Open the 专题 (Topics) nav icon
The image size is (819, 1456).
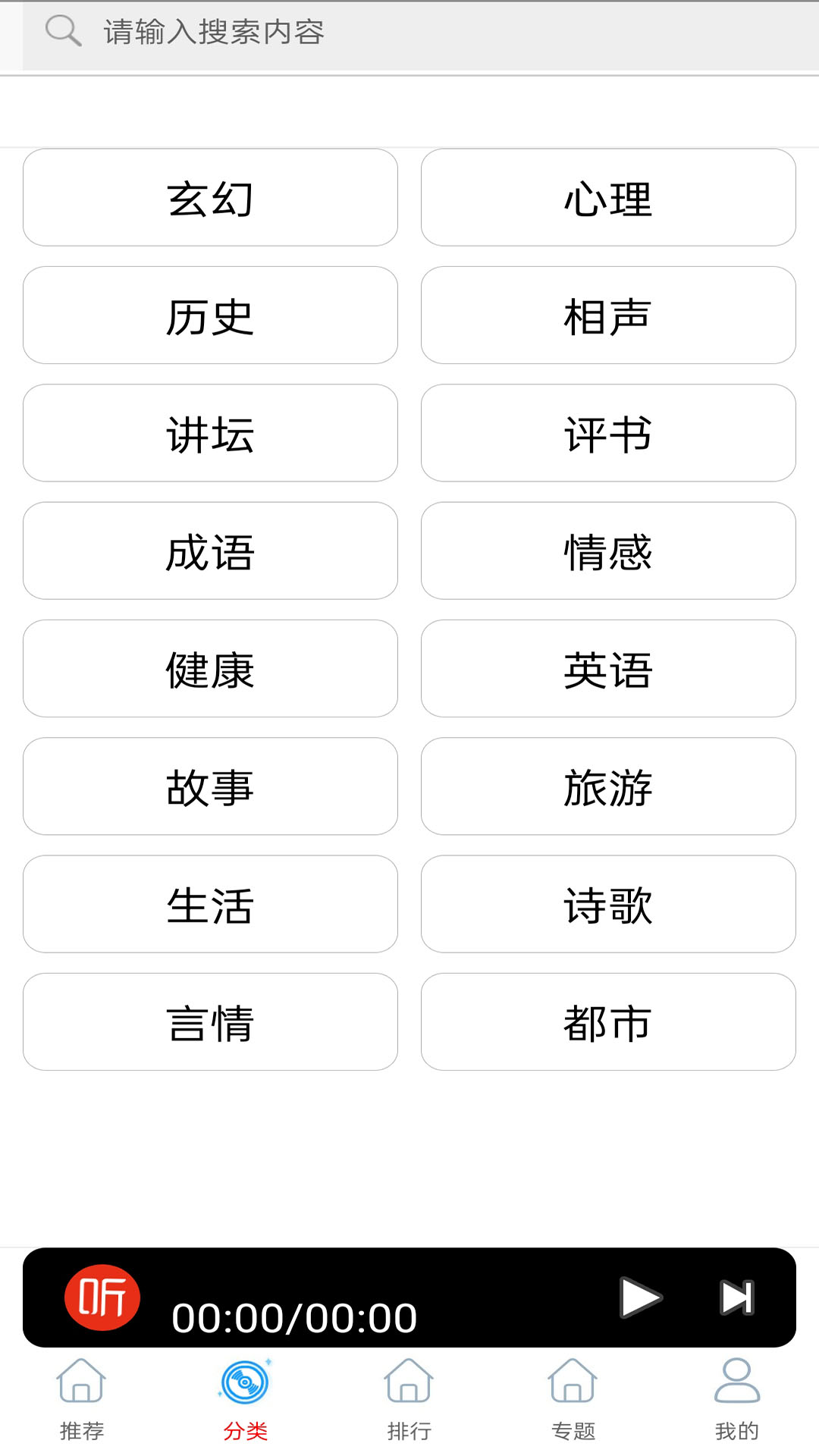click(x=573, y=1383)
